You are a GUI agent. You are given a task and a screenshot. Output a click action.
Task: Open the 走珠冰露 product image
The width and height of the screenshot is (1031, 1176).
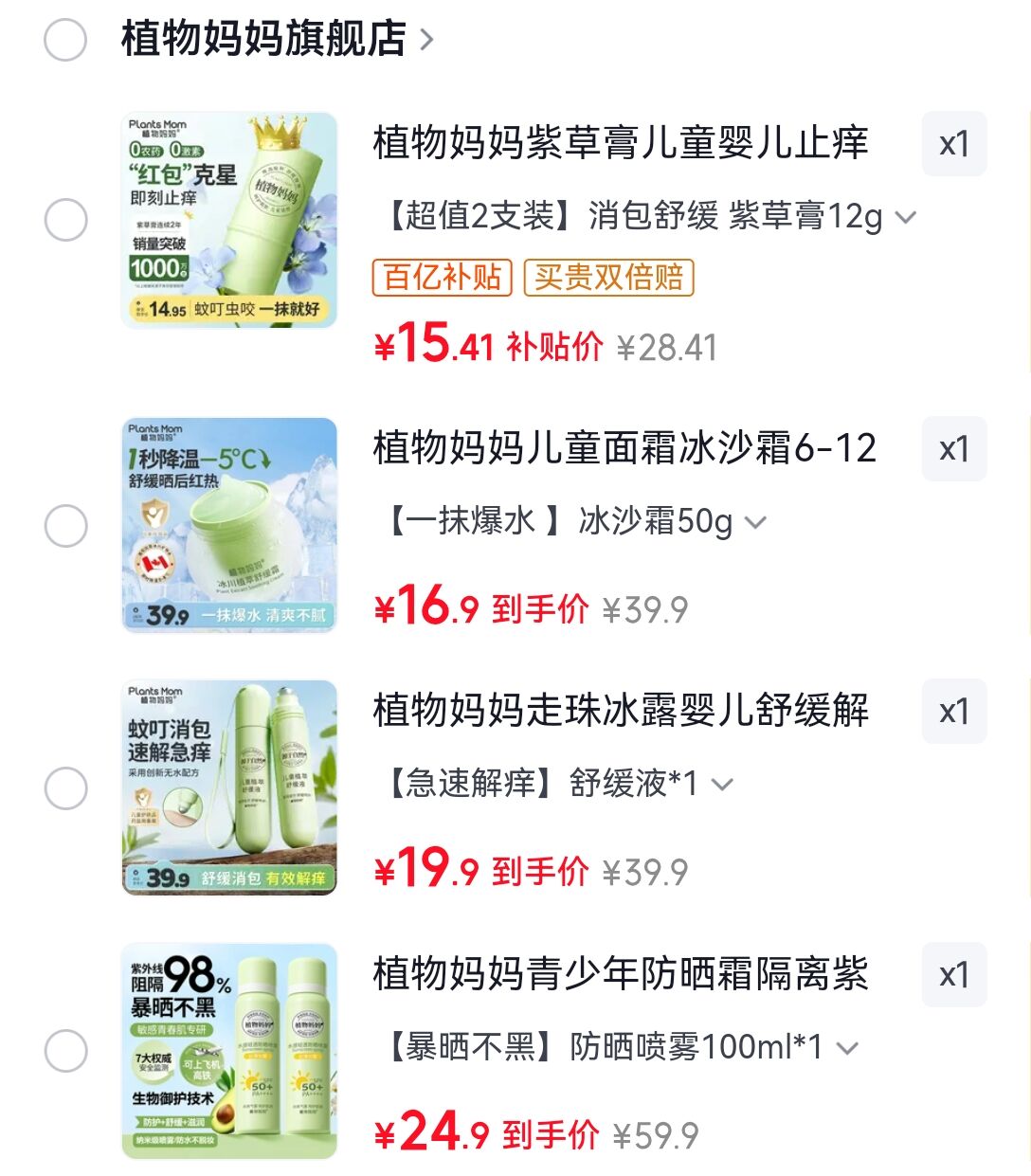[x=229, y=787]
